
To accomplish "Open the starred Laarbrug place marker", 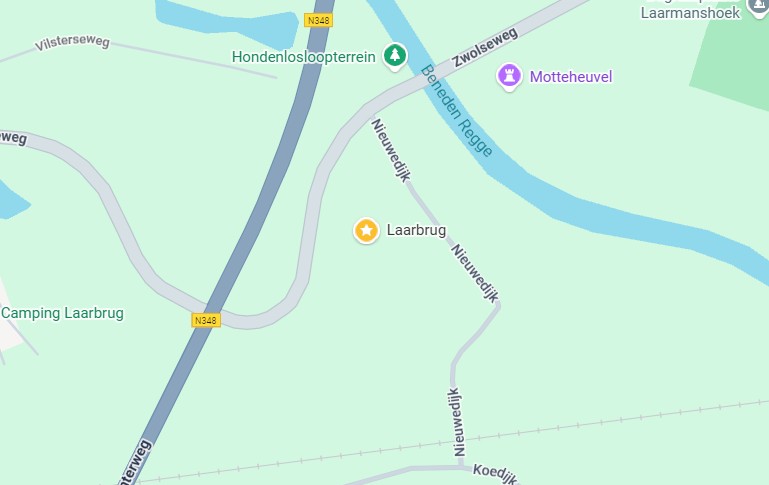I will [367, 231].
